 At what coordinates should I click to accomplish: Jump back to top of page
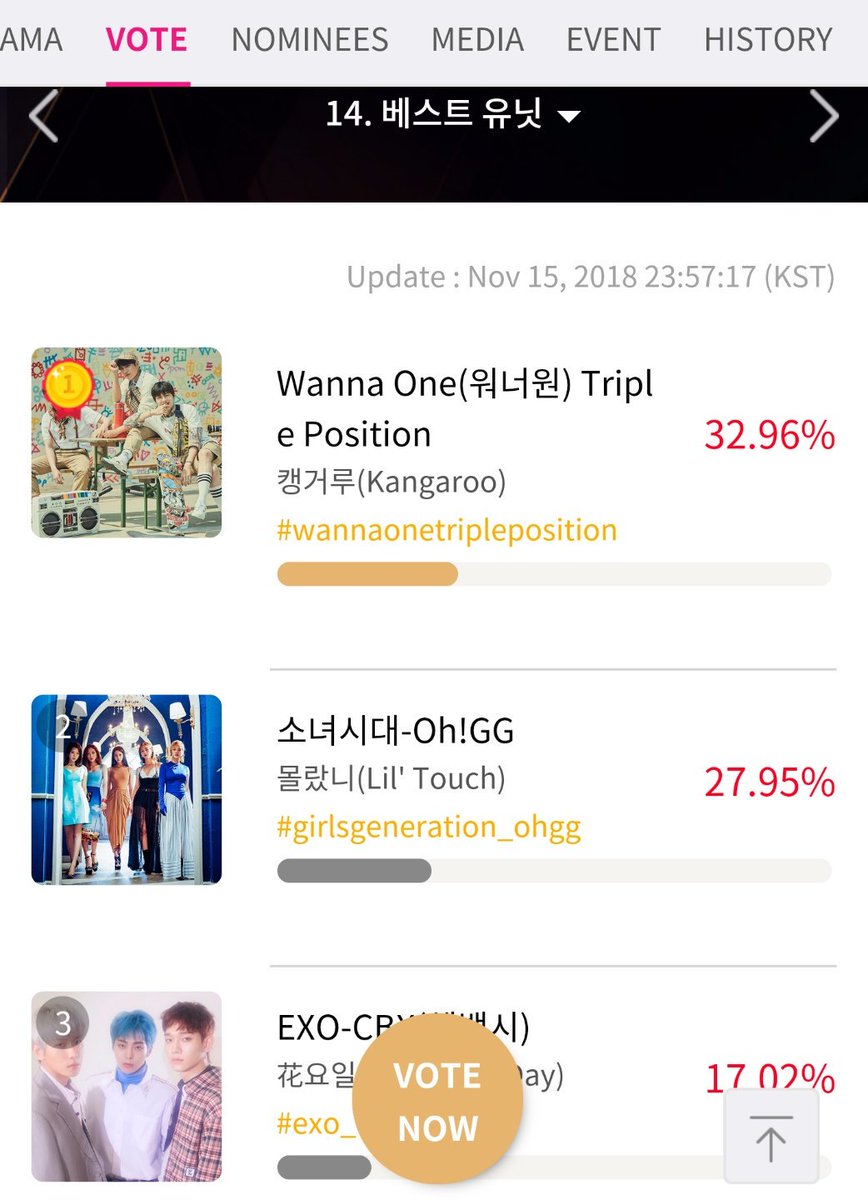(770, 1137)
